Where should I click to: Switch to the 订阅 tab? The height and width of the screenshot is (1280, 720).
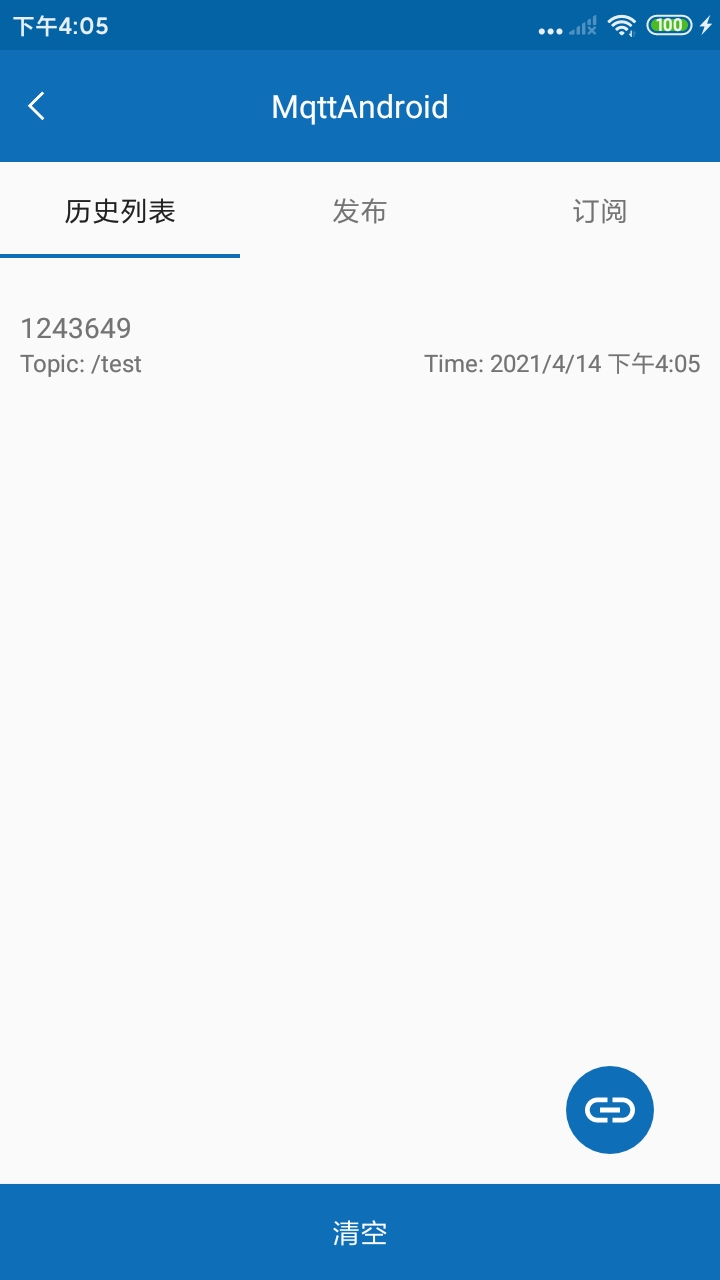click(599, 211)
